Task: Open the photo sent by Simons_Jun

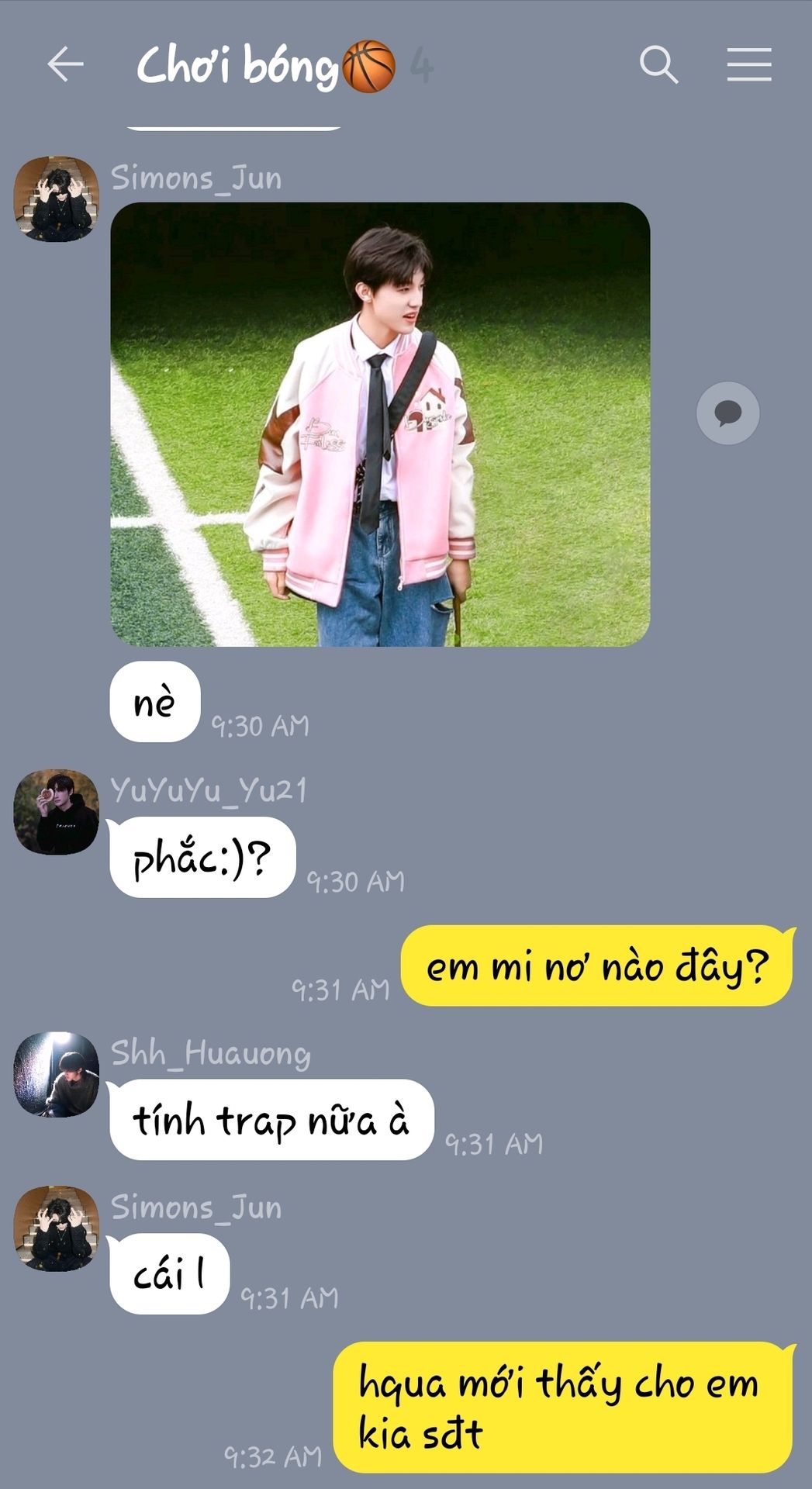Action: 380,424
